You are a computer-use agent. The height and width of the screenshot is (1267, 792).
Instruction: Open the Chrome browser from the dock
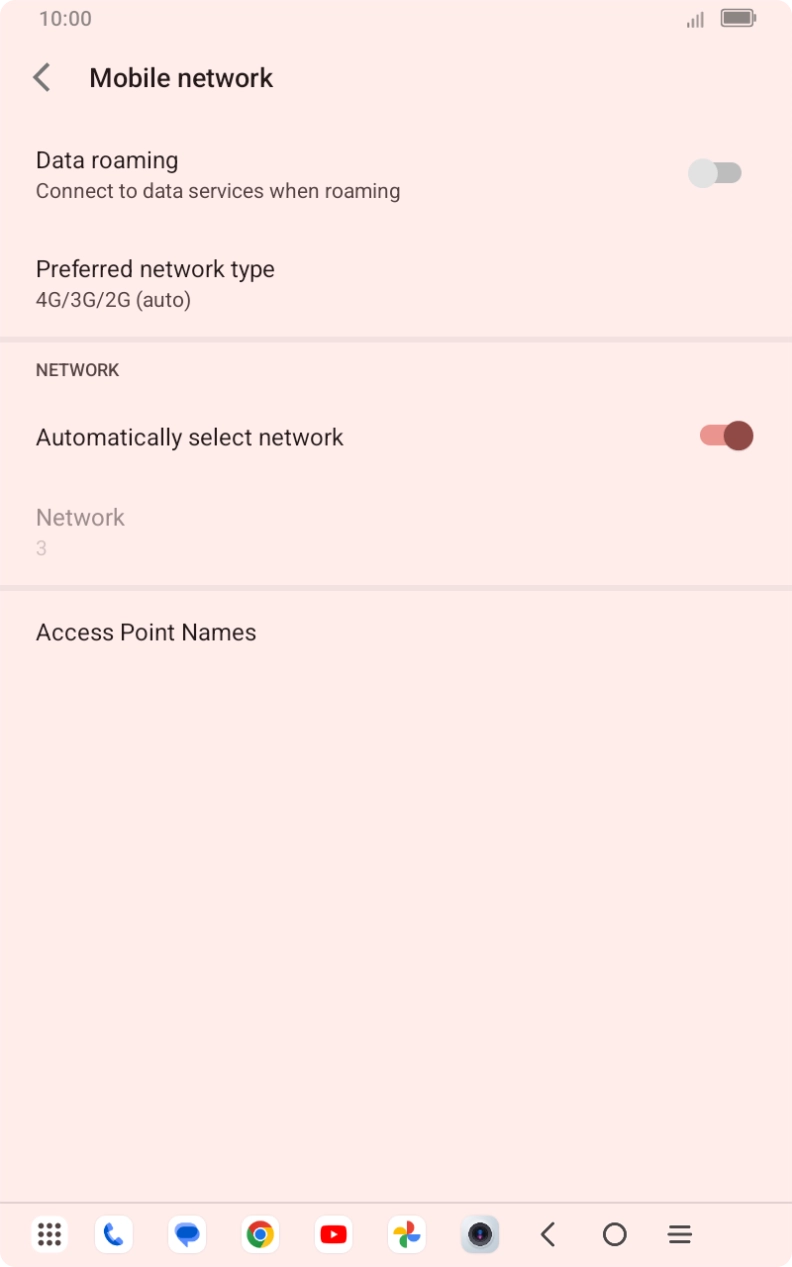coord(260,1234)
